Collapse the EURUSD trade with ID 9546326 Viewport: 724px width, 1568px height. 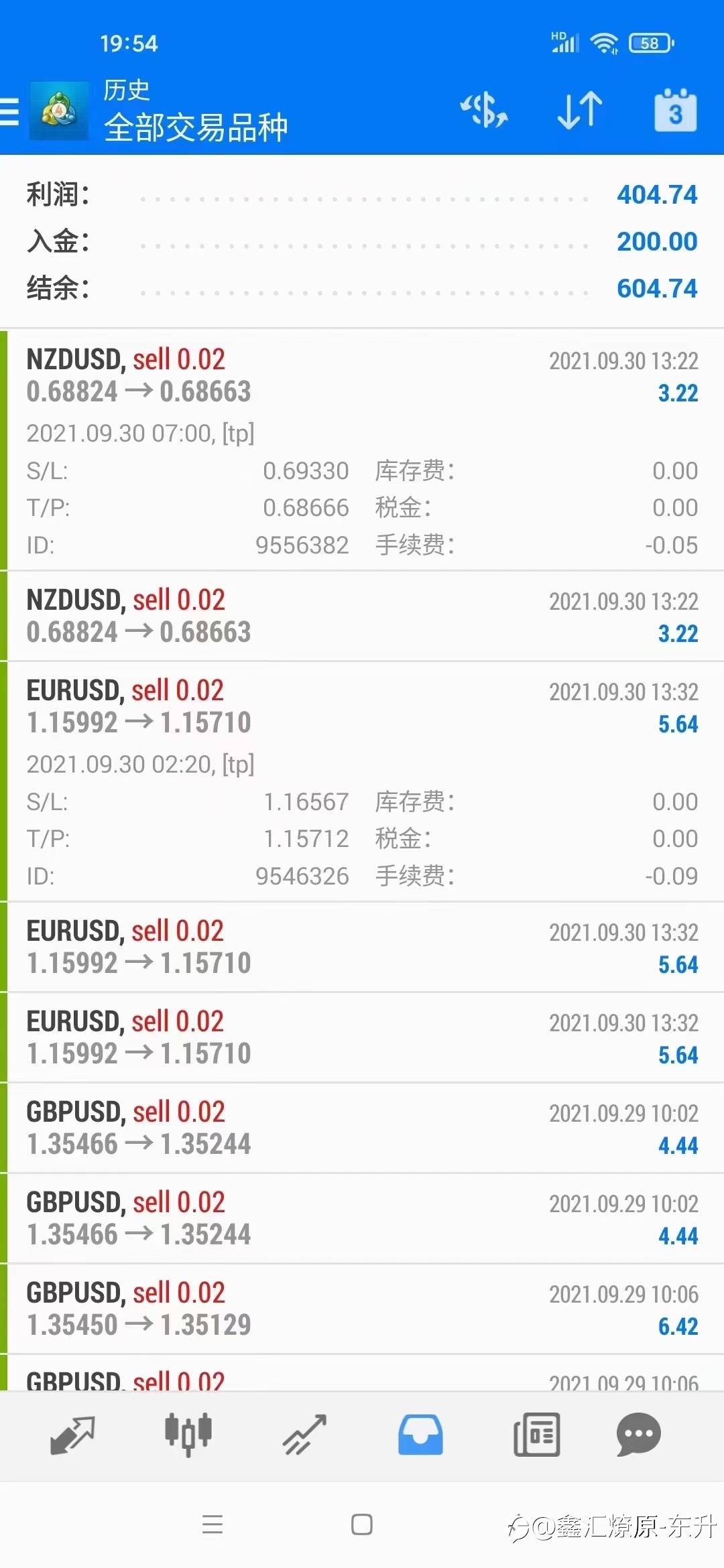tap(362, 706)
